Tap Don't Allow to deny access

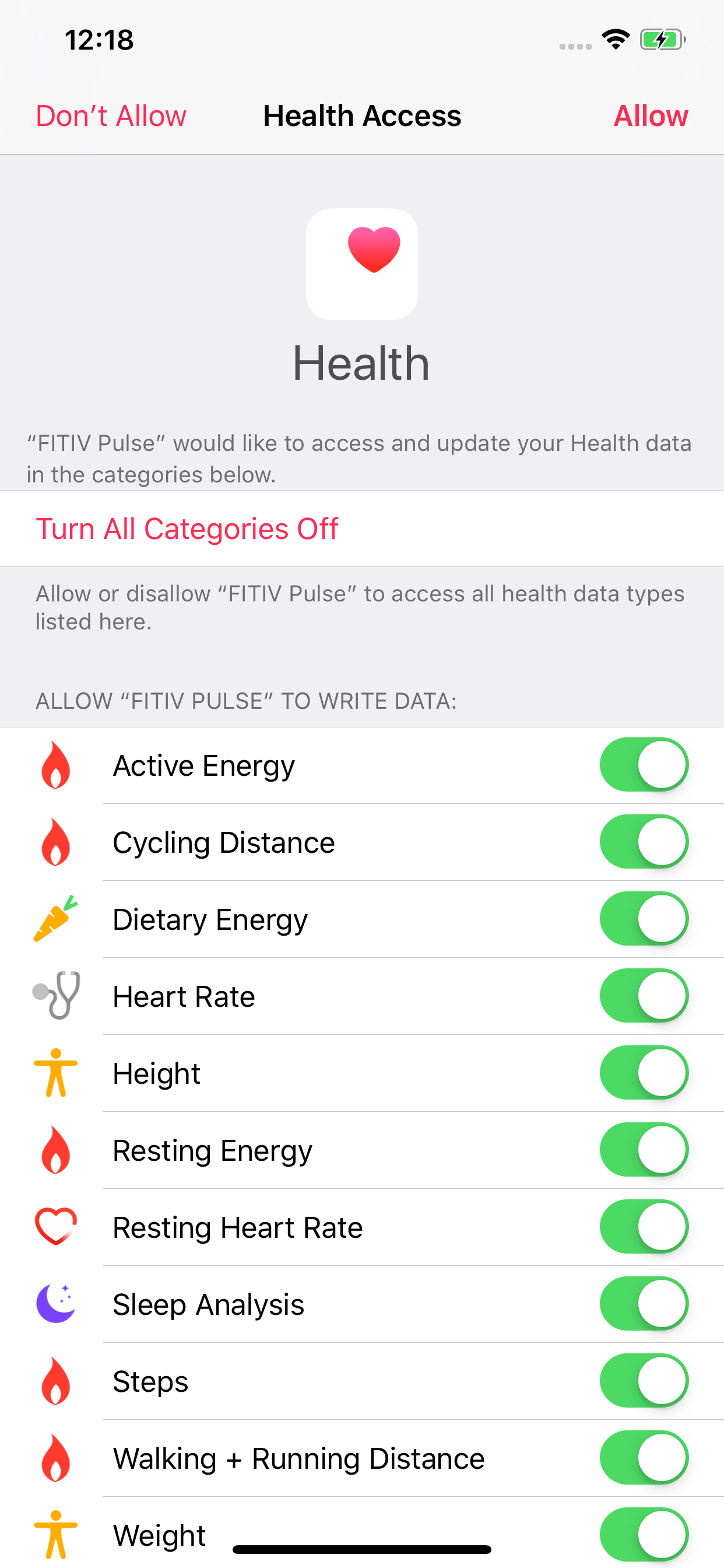coord(111,116)
